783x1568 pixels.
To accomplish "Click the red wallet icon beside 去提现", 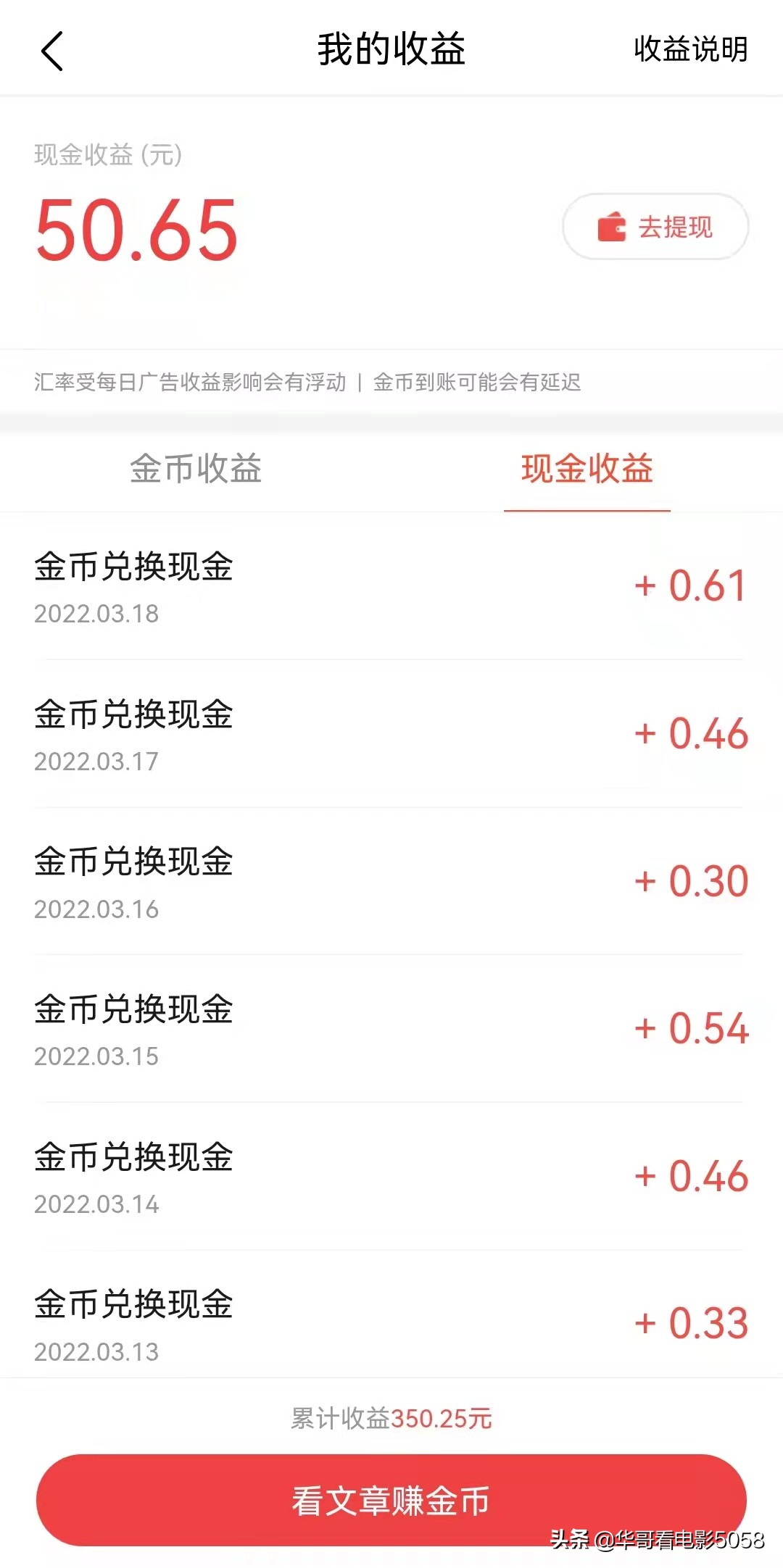I will coord(611,226).
